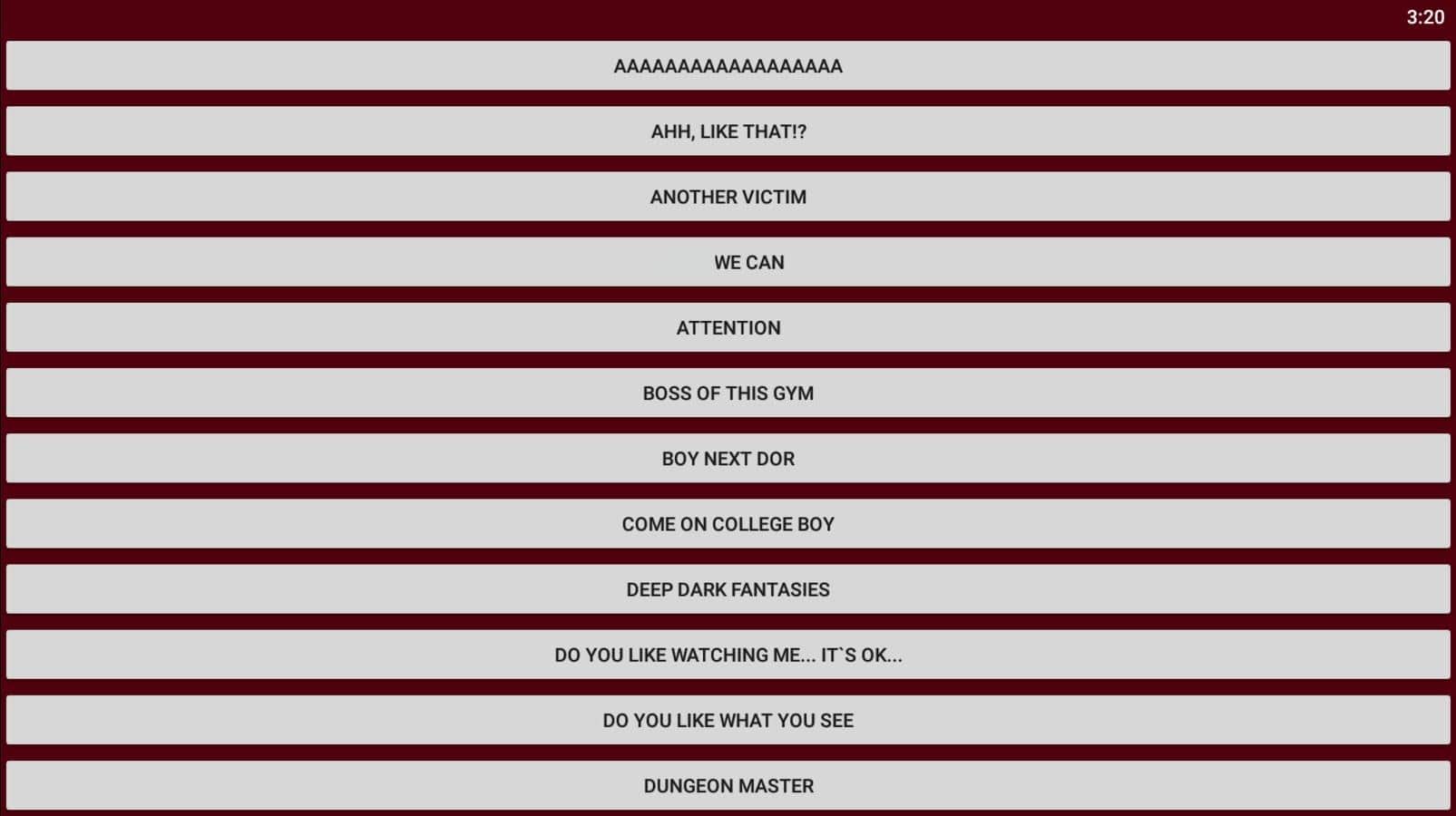The height and width of the screenshot is (816, 1456).
Task: Tap BOSS OF THIS GYM
Action: [x=728, y=393]
